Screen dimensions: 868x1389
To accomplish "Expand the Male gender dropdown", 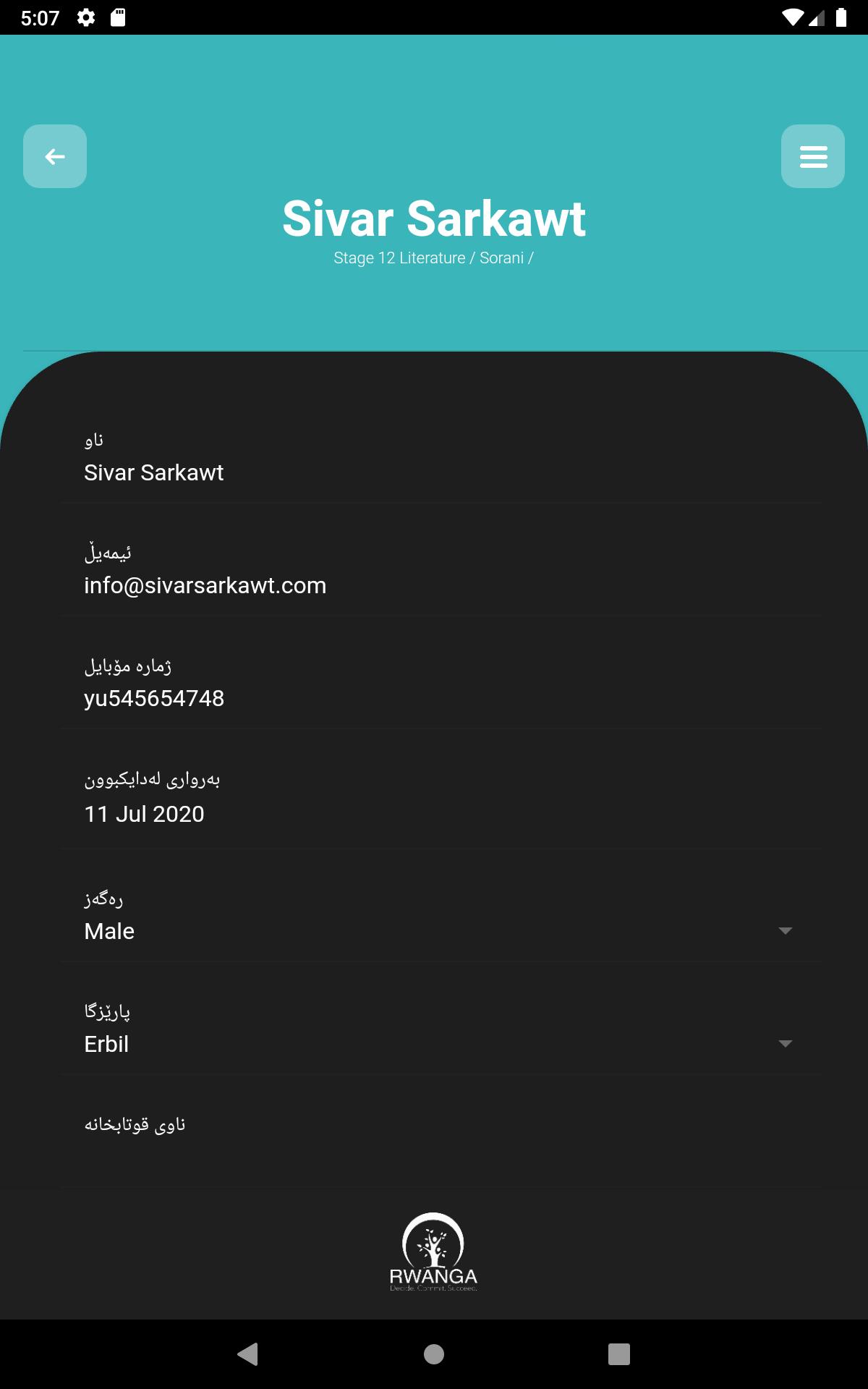I will pos(785,931).
